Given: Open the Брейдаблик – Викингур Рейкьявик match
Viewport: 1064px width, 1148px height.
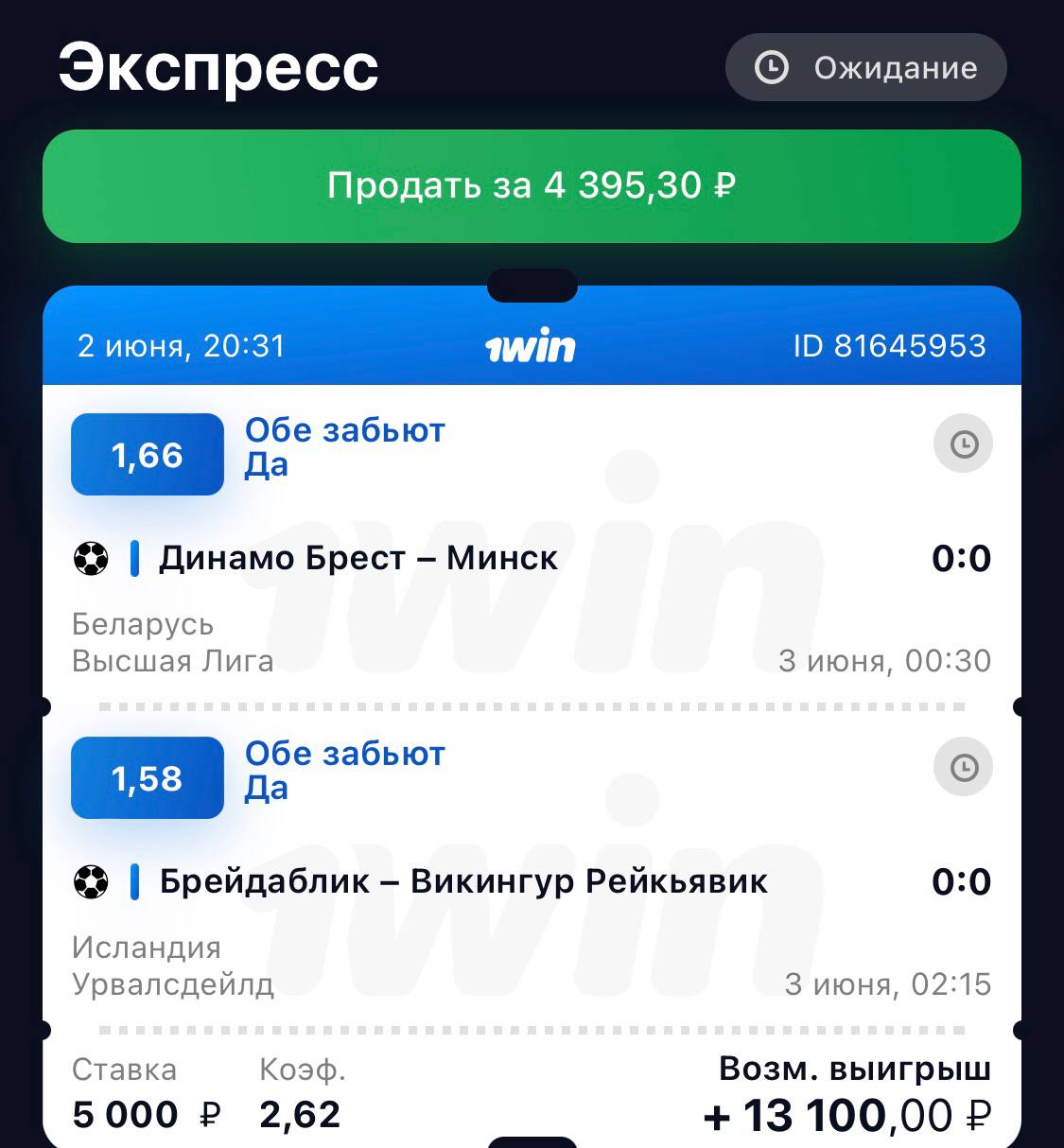Looking at the screenshot, I should pyautogui.click(x=463, y=881).
